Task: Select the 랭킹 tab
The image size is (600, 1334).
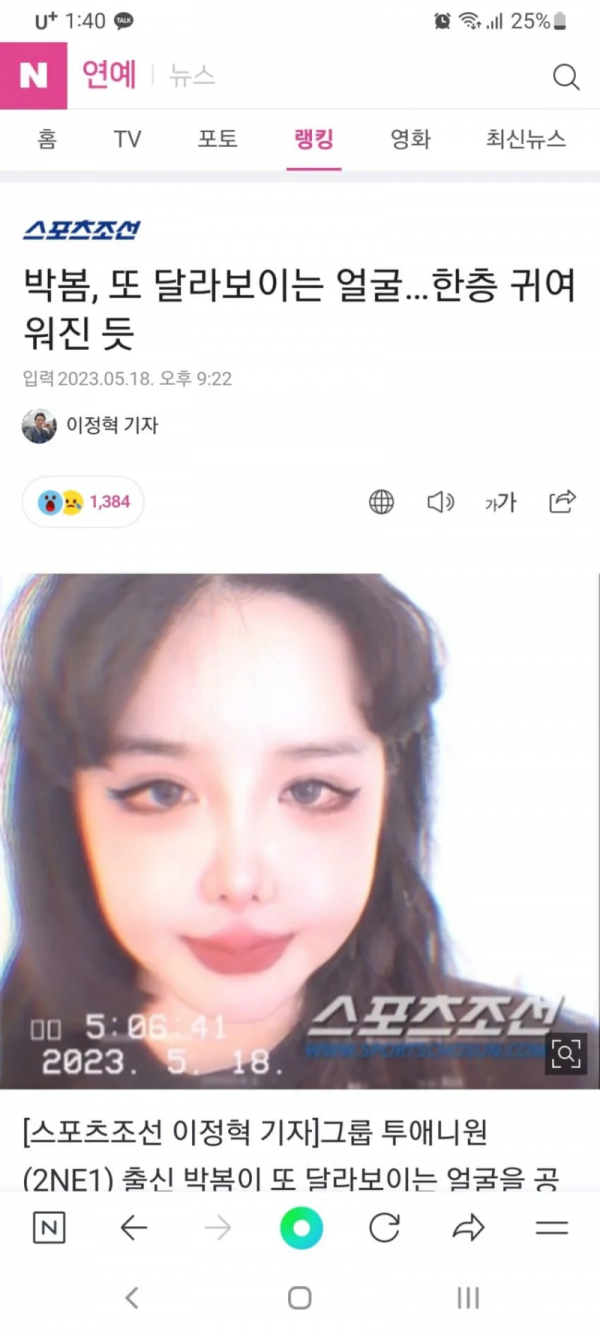Action: [x=314, y=139]
